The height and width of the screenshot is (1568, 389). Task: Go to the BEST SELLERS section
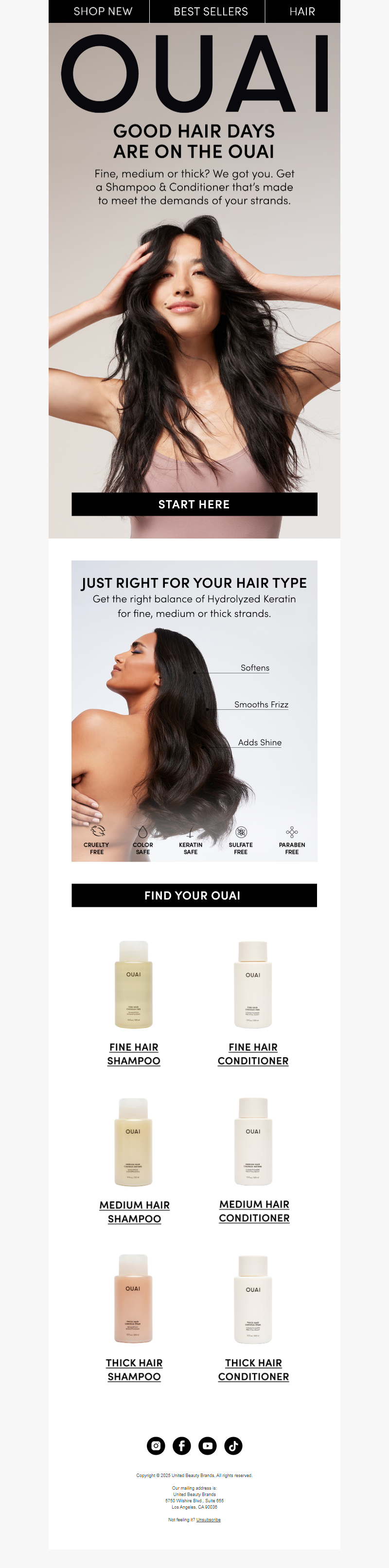tap(211, 12)
